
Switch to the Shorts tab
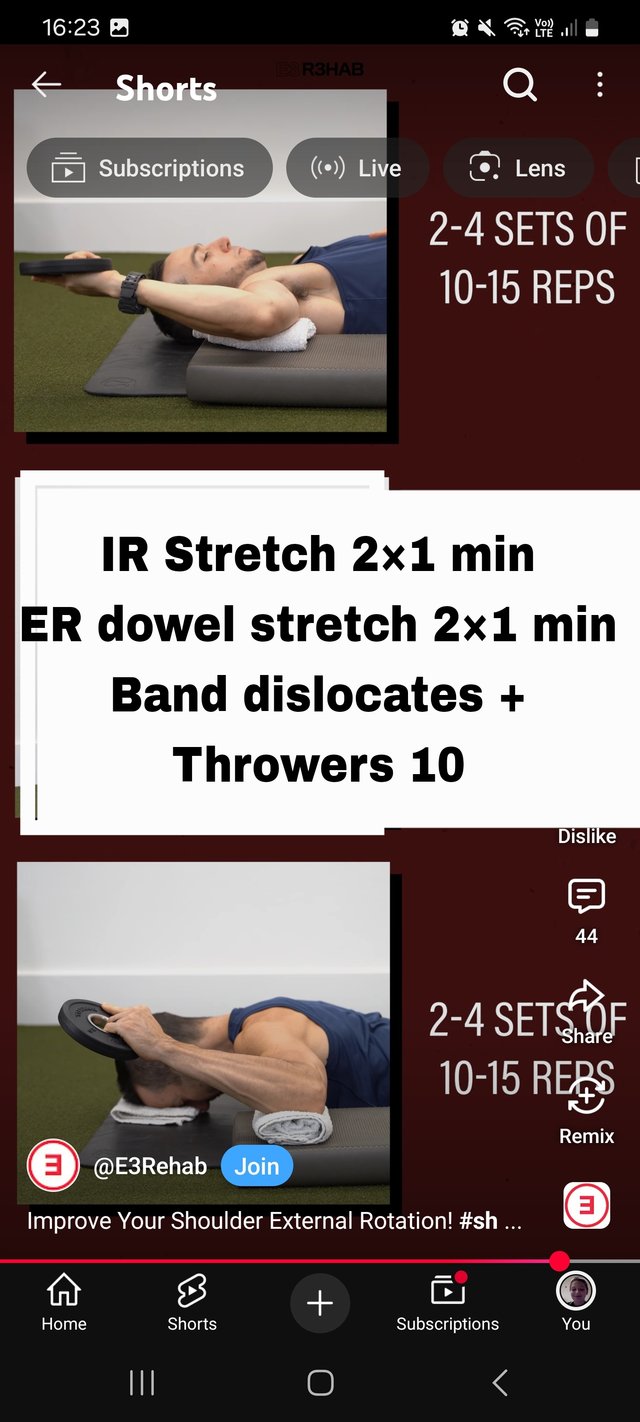(192, 1303)
